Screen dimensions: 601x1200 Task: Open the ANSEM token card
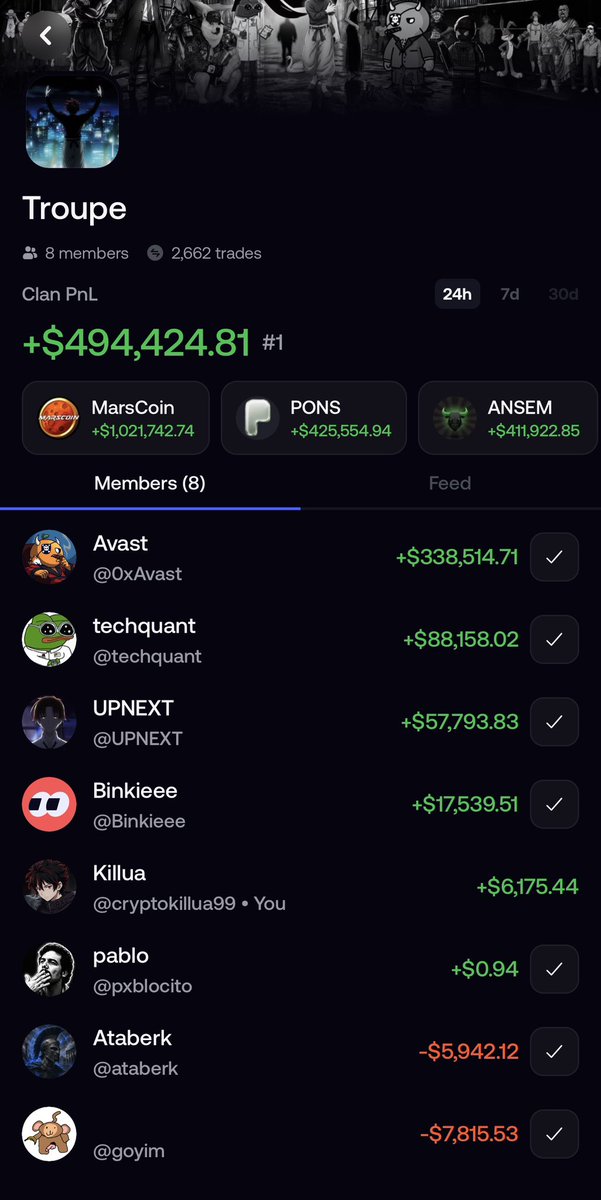click(x=509, y=418)
